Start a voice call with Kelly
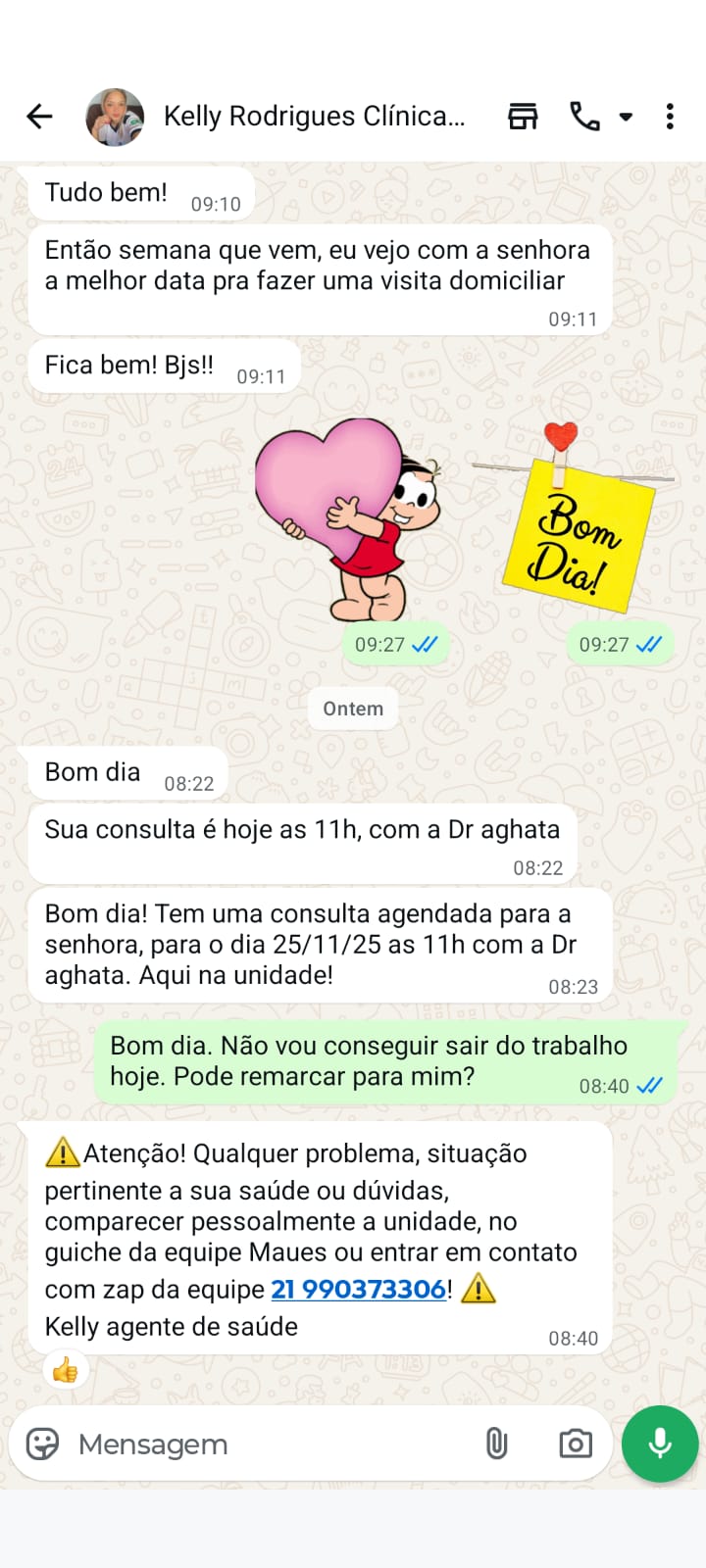This screenshot has width=706, height=1568. click(x=584, y=117)
